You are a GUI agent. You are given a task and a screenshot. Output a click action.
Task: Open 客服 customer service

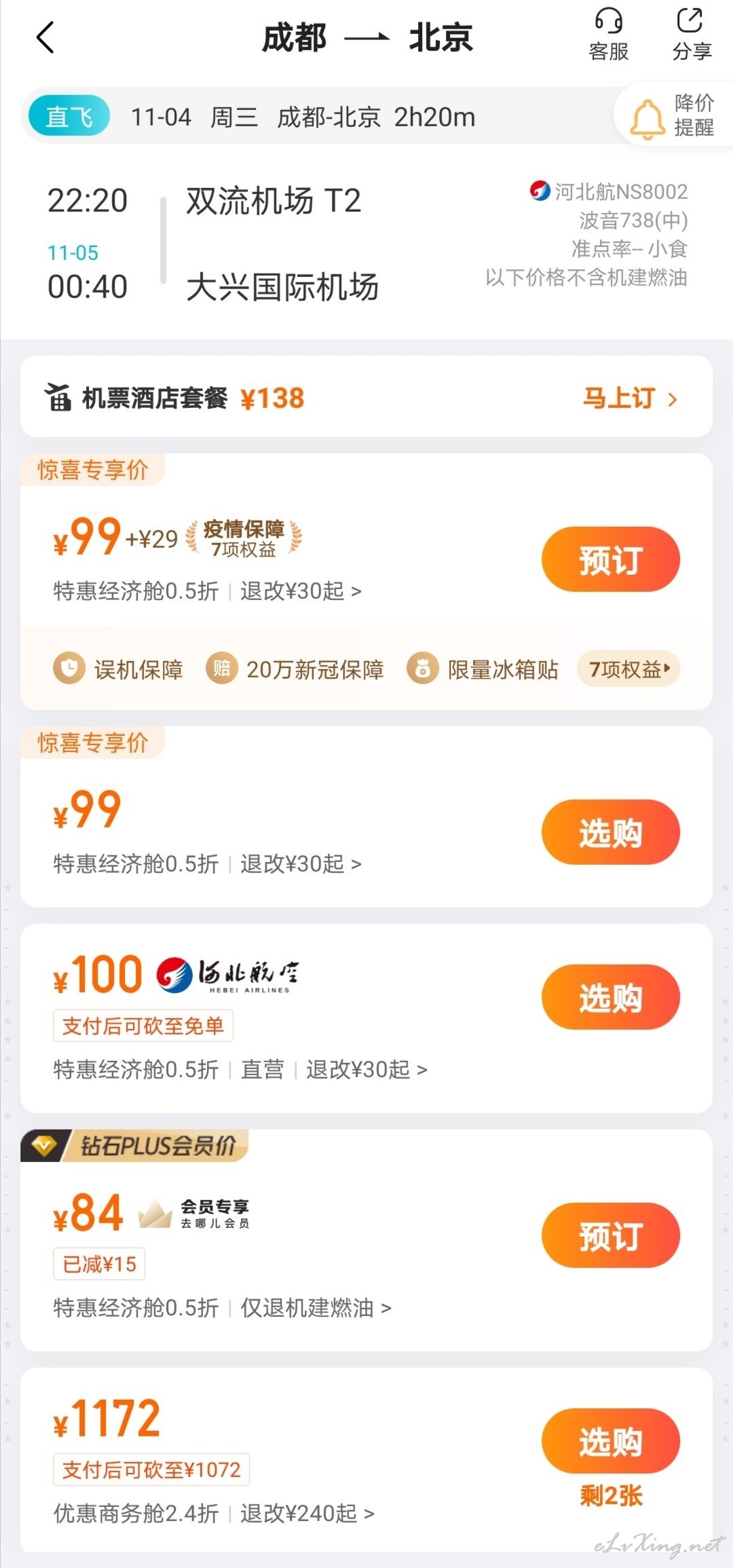pos(609,35)
